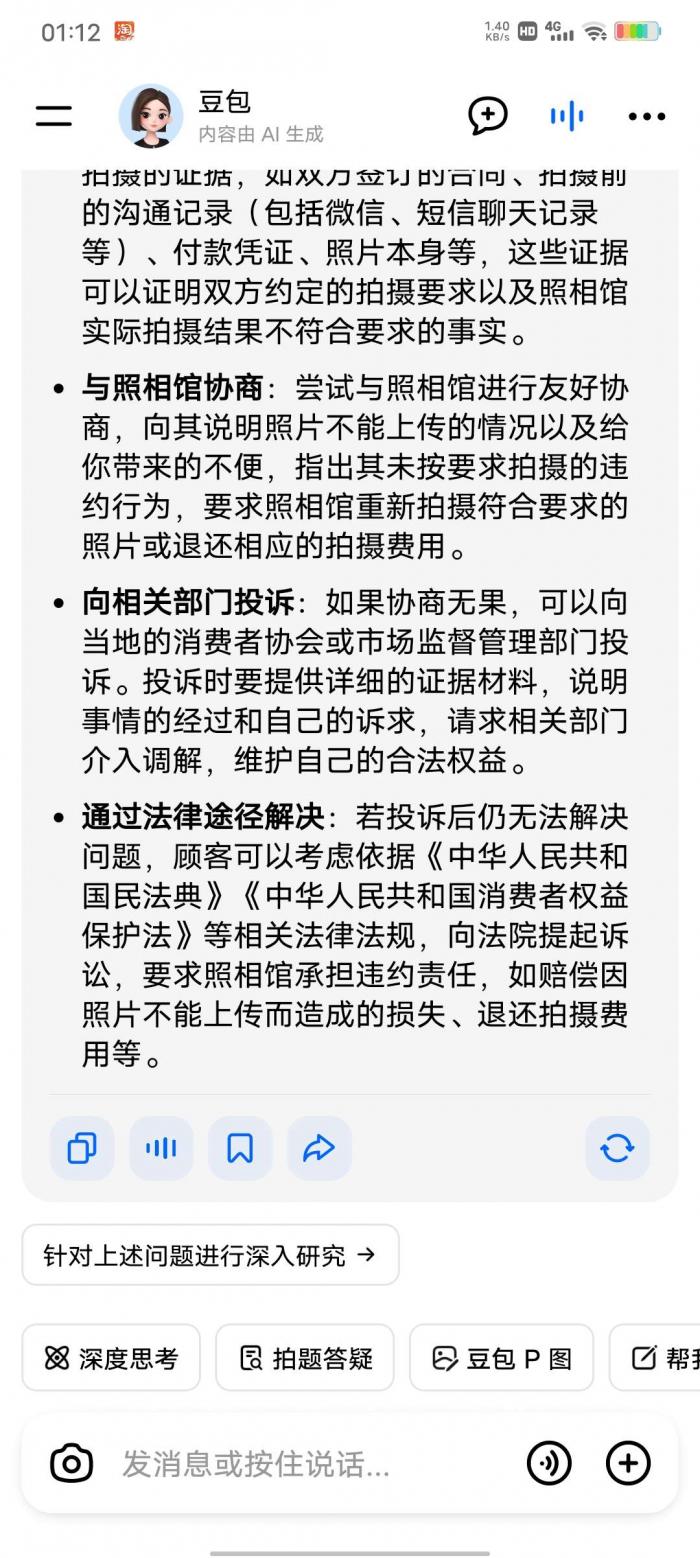Screen dimensions: 700x1558
Task: Share this reply
Action: click(x=319, y=1148)
